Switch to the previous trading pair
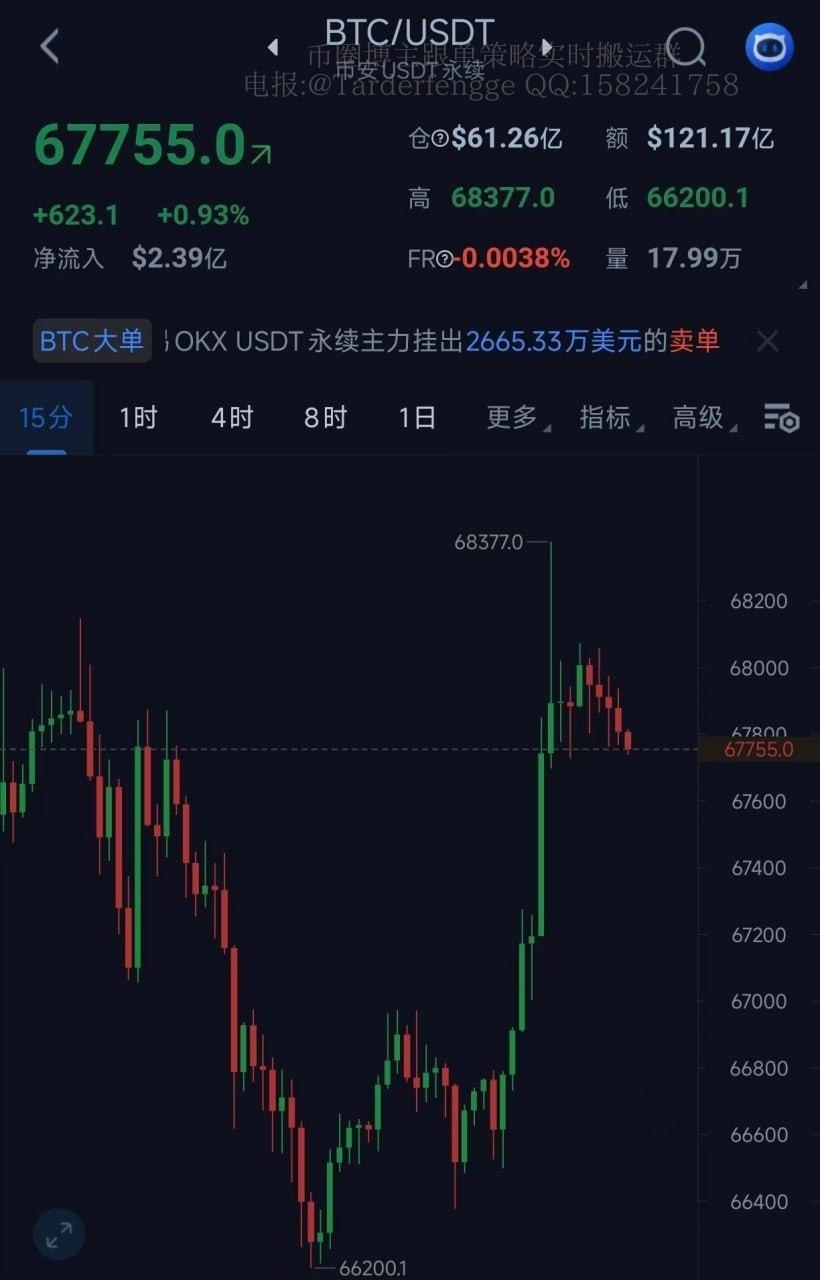 coord(272,47)
